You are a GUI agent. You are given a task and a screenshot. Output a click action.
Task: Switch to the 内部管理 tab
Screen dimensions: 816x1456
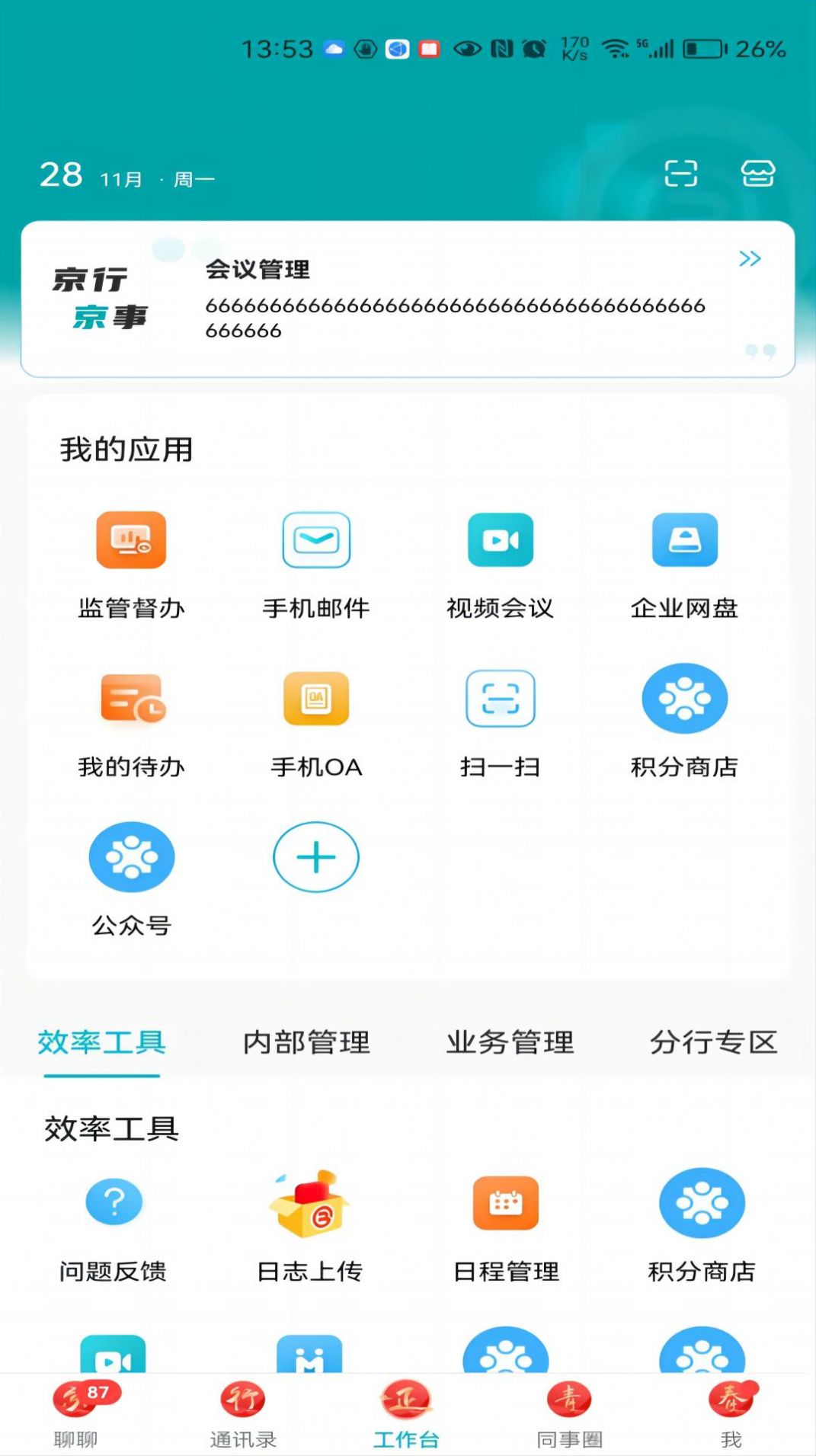(306, 1042)
